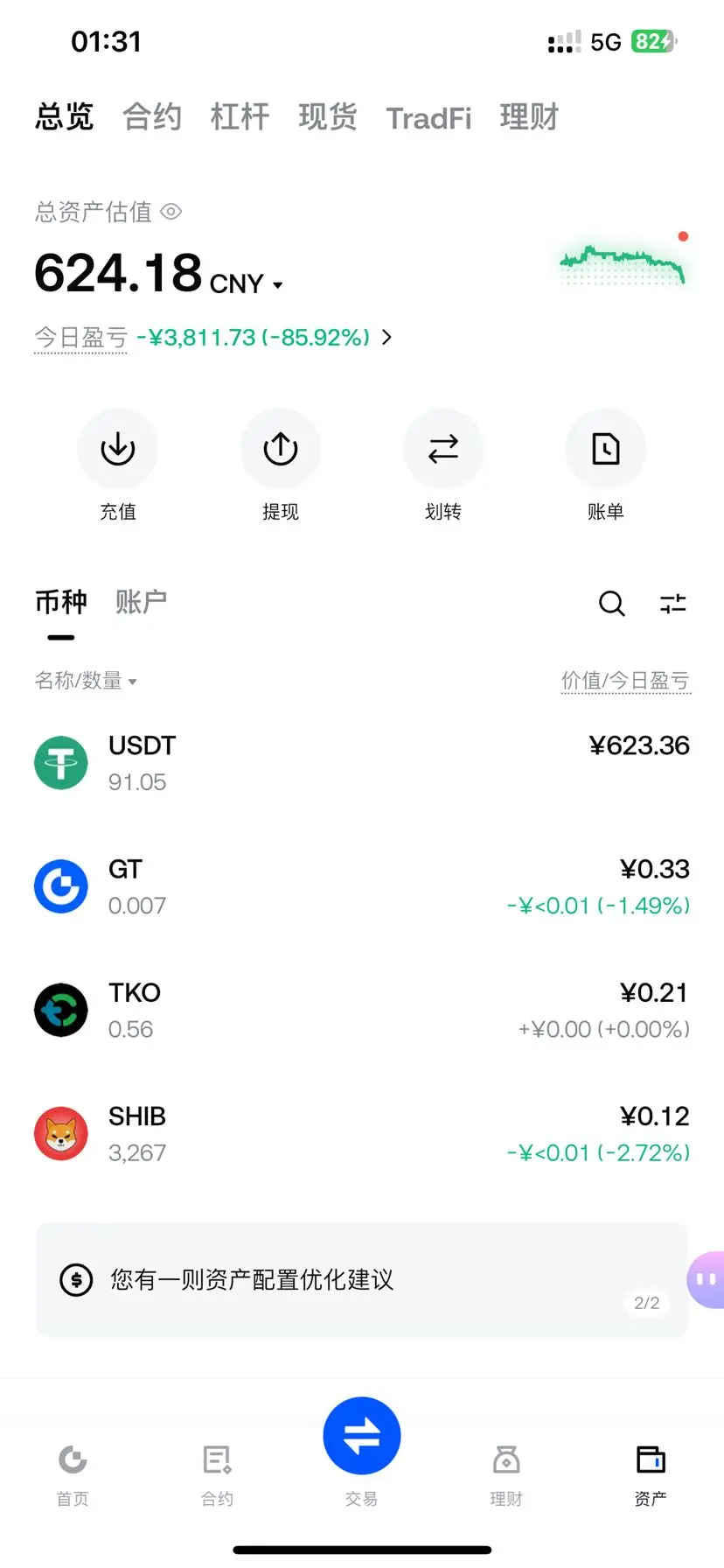
Task: Switch to the 合约 top tab
Action: (x=152, y=117)
